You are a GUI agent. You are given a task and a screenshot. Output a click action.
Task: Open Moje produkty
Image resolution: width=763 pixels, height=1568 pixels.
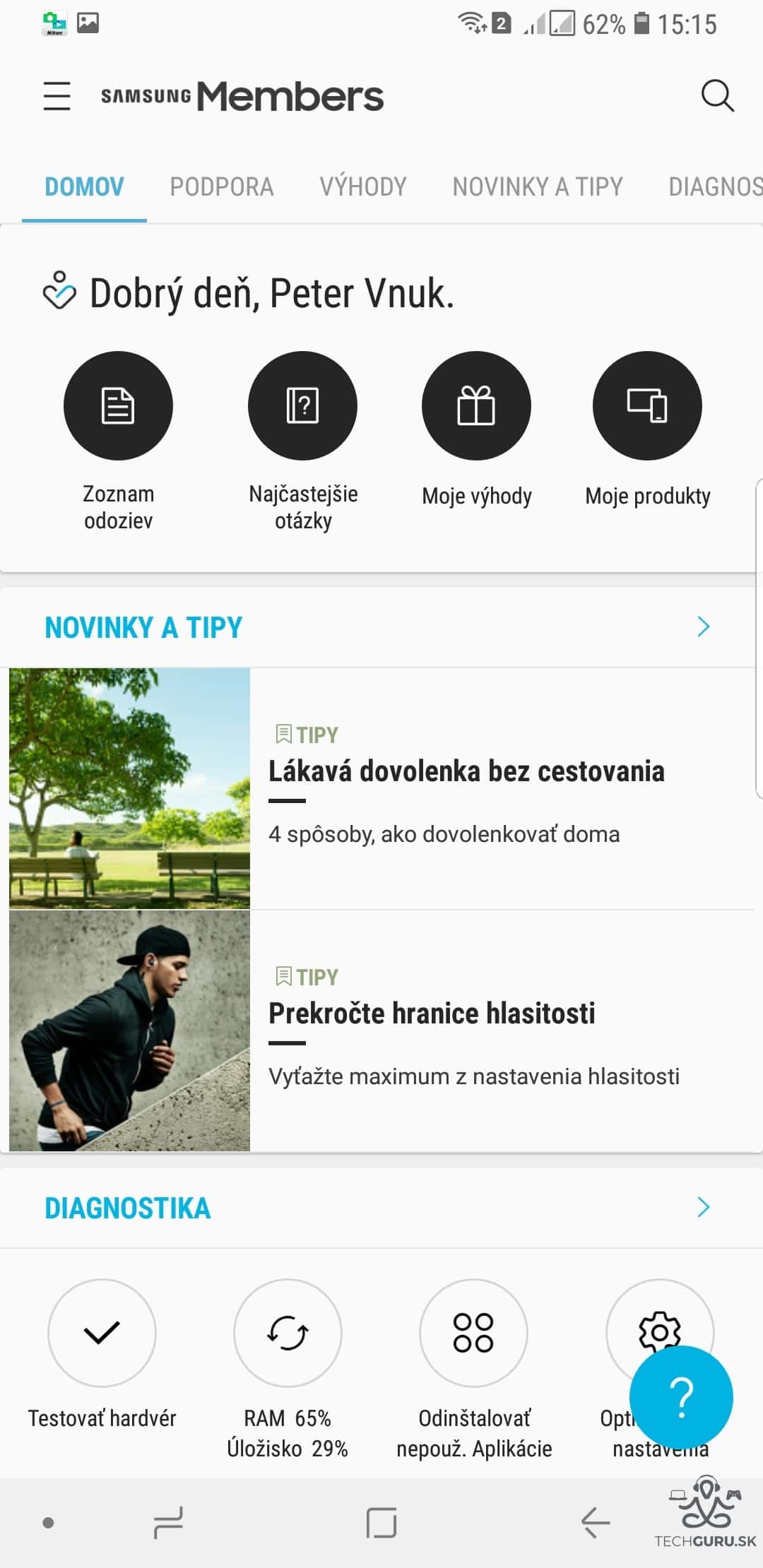pos(647,406)
